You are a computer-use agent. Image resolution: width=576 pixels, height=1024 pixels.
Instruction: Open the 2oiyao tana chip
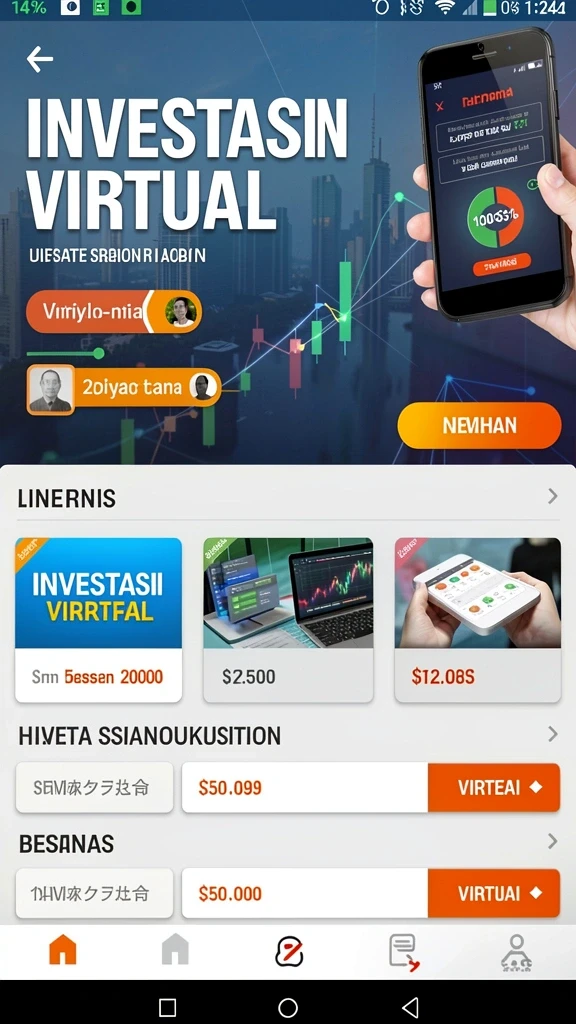124,387
